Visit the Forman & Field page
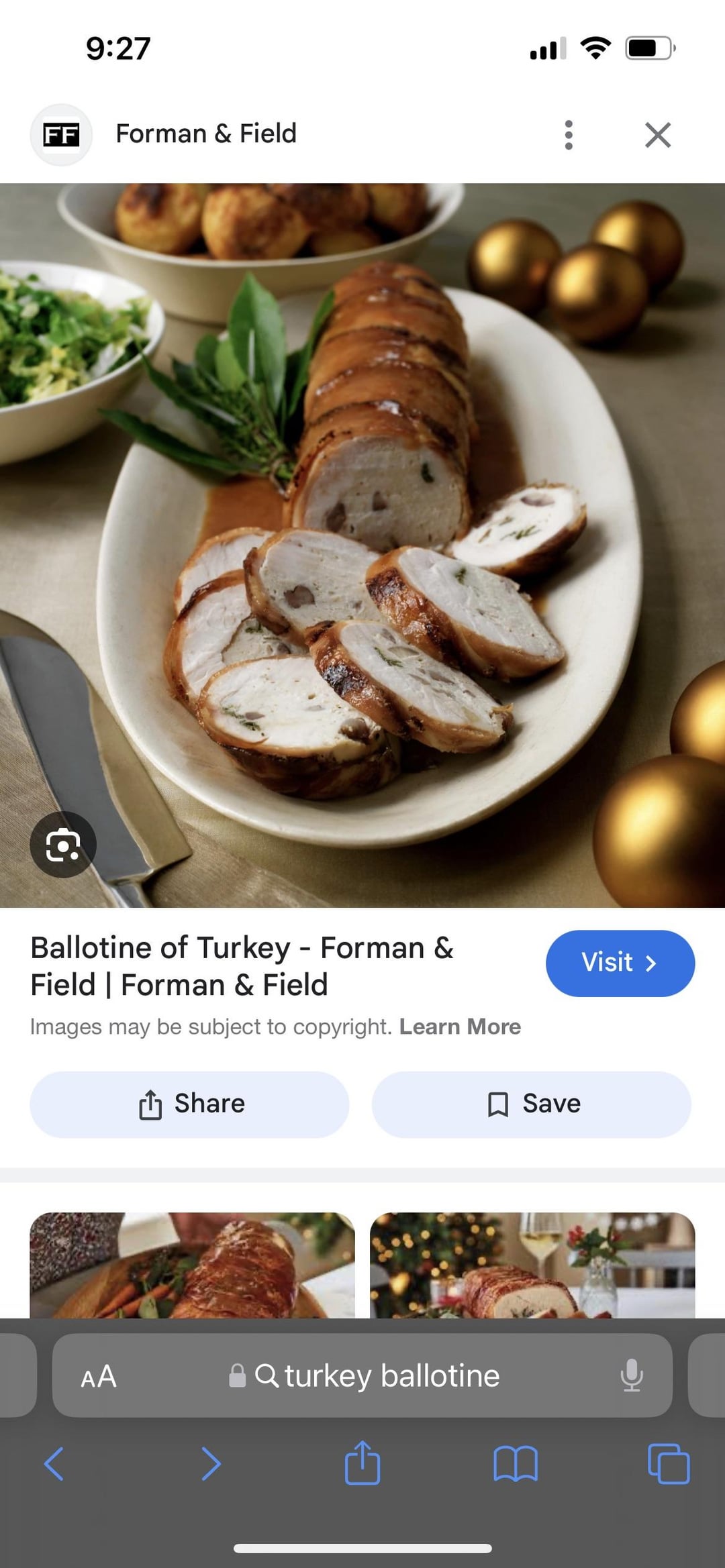 click(620, 963)
